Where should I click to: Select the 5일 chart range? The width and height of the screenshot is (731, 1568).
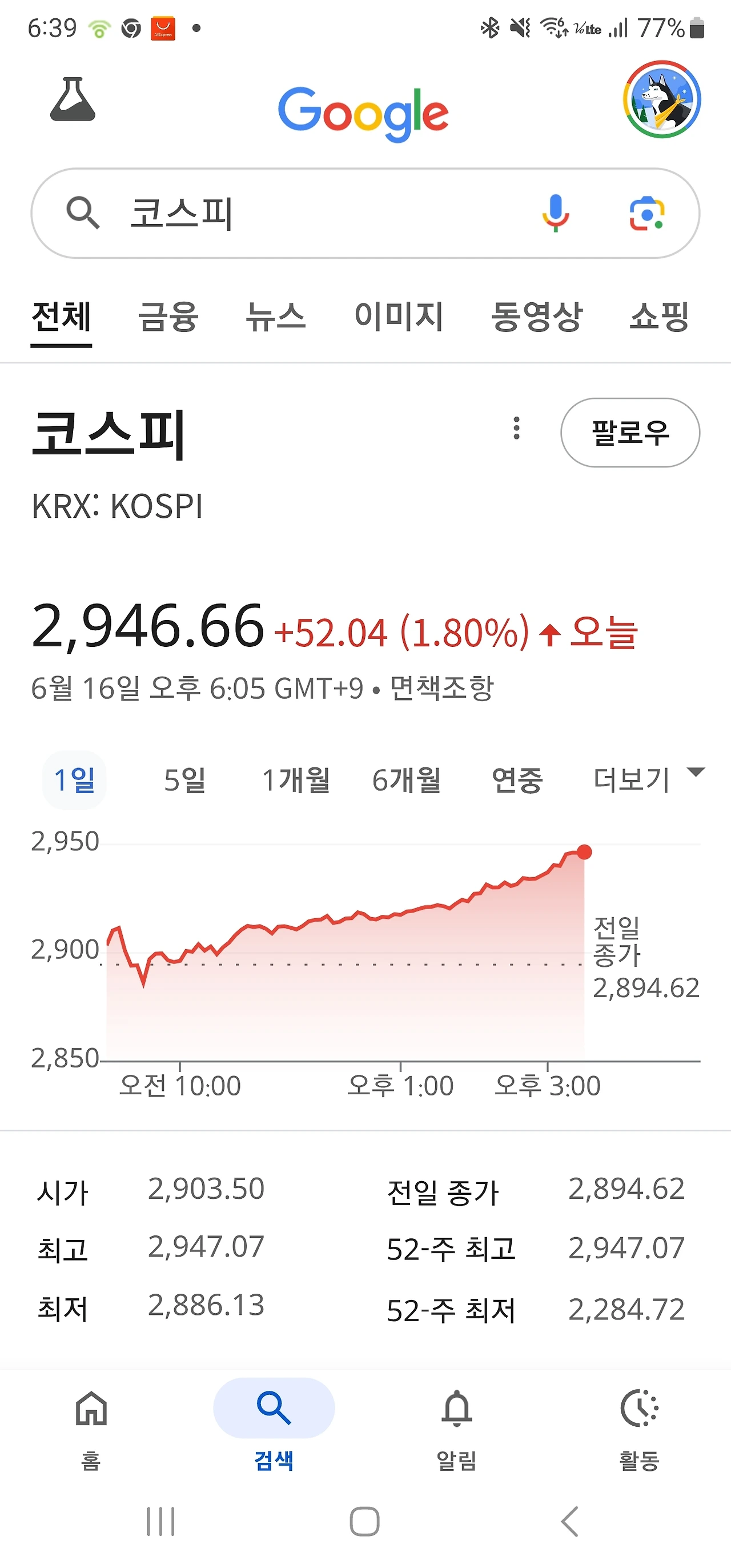click(185, 781)
